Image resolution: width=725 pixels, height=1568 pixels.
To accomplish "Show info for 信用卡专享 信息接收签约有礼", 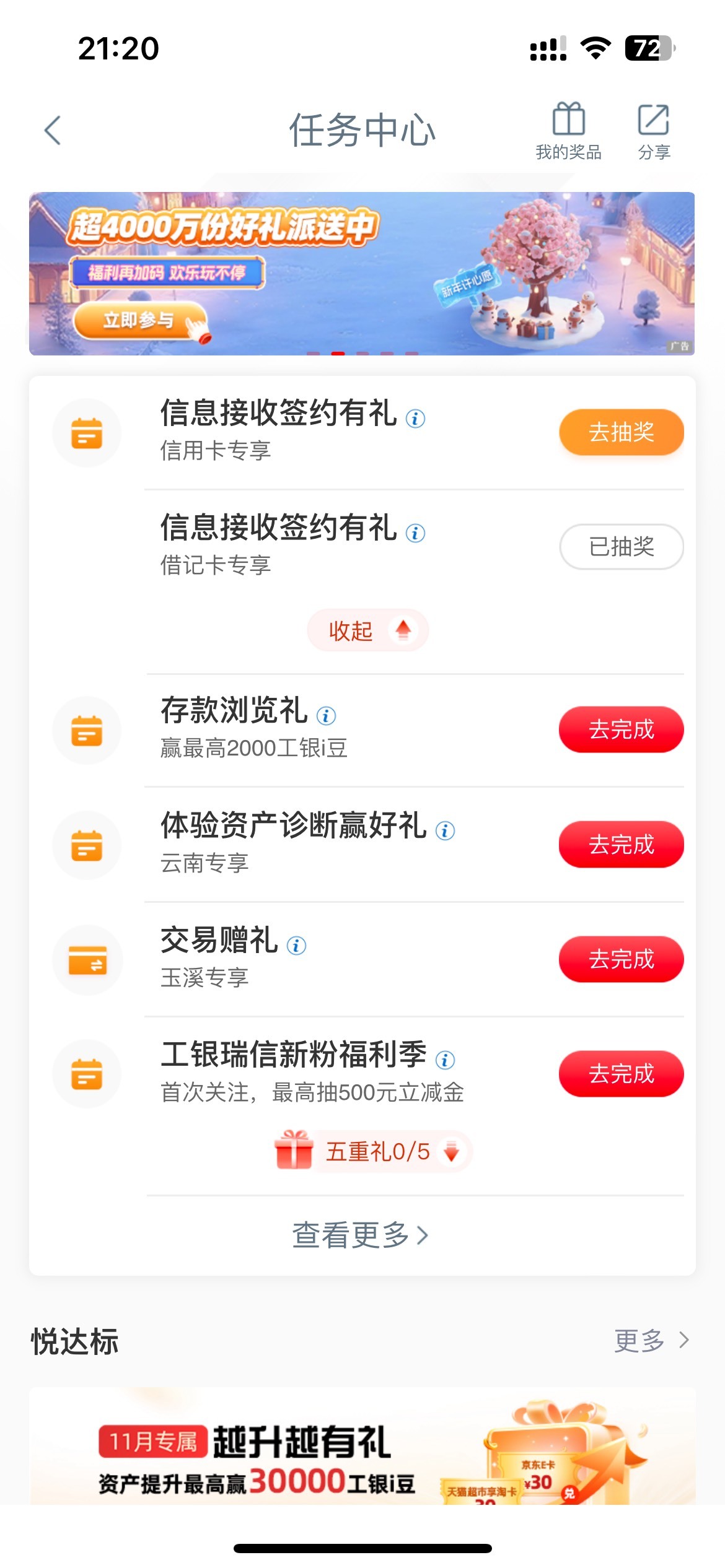I will click(x=415, y=419).
